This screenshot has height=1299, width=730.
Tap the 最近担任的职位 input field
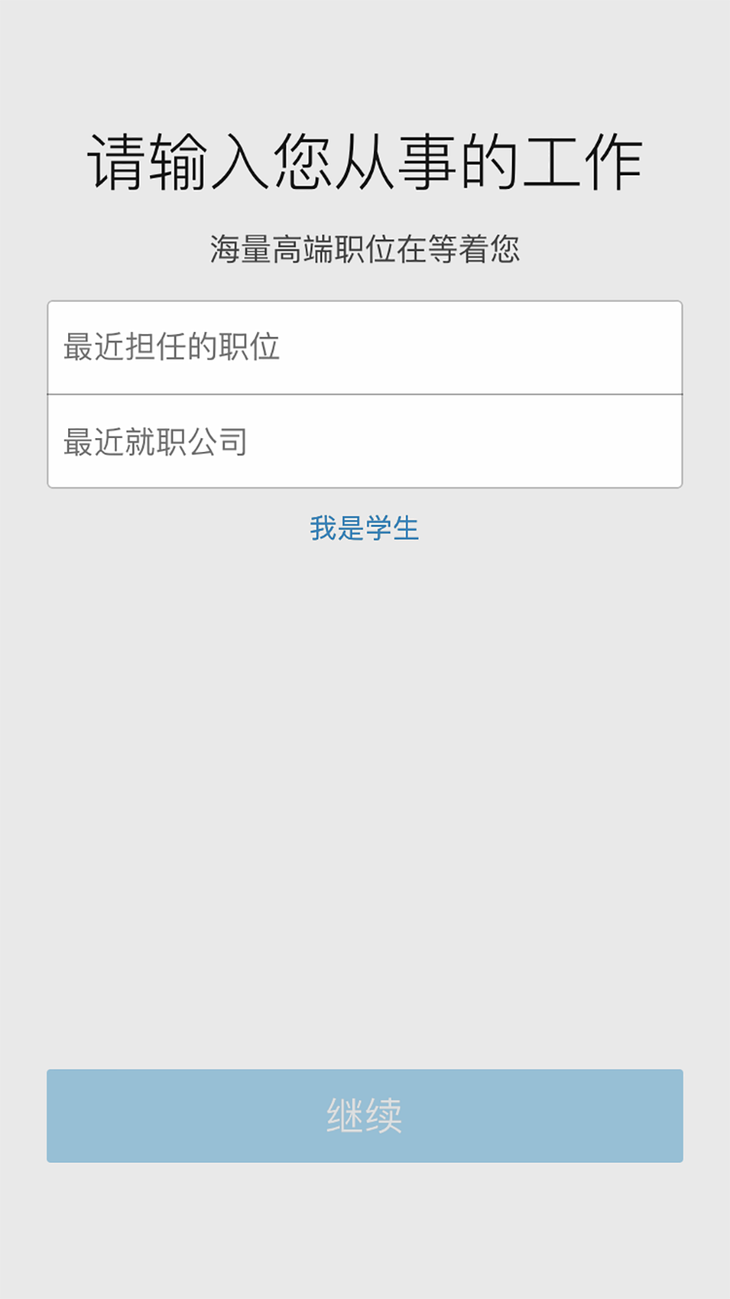[365, 347]
